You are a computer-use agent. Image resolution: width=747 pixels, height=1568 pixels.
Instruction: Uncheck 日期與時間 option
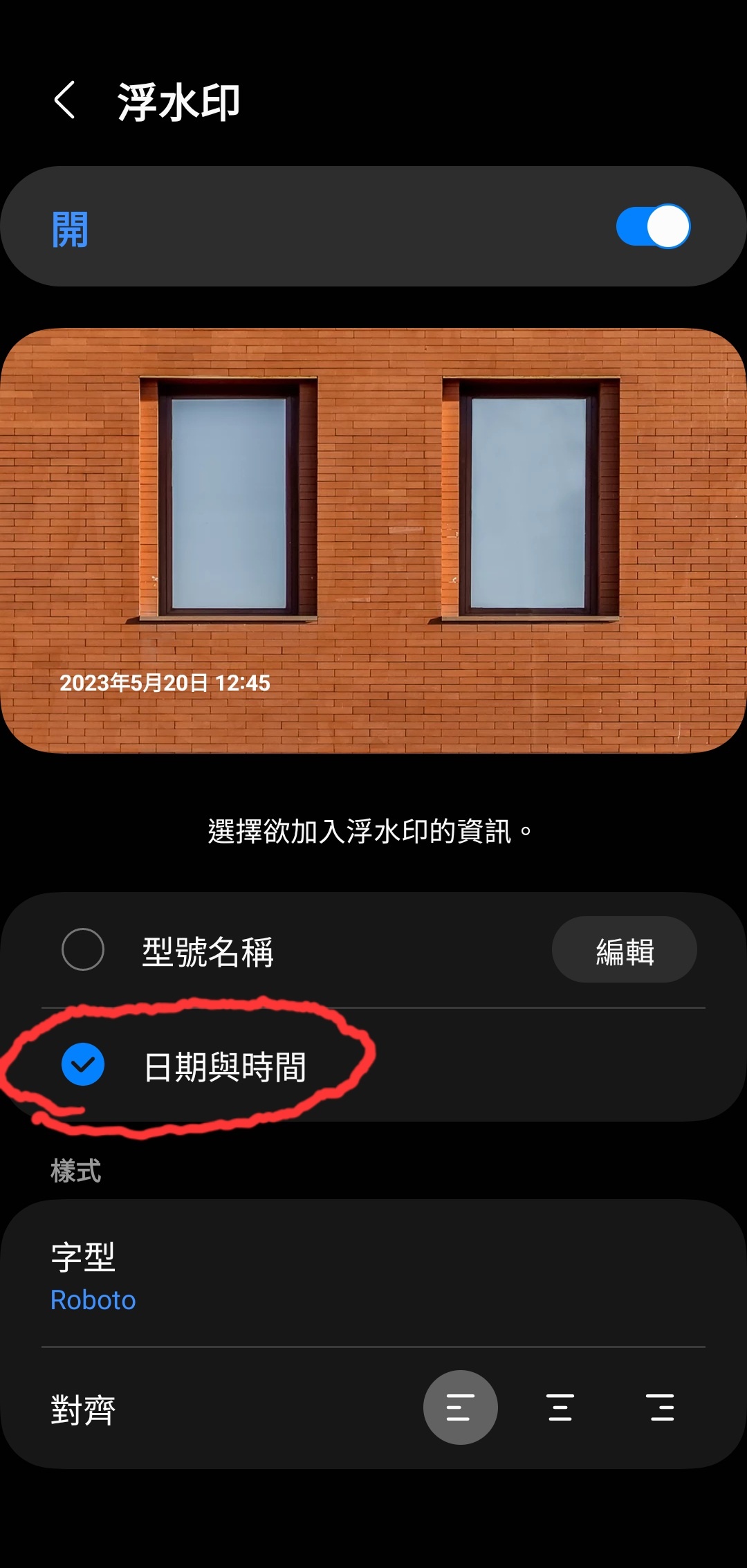coord(83,1064)
